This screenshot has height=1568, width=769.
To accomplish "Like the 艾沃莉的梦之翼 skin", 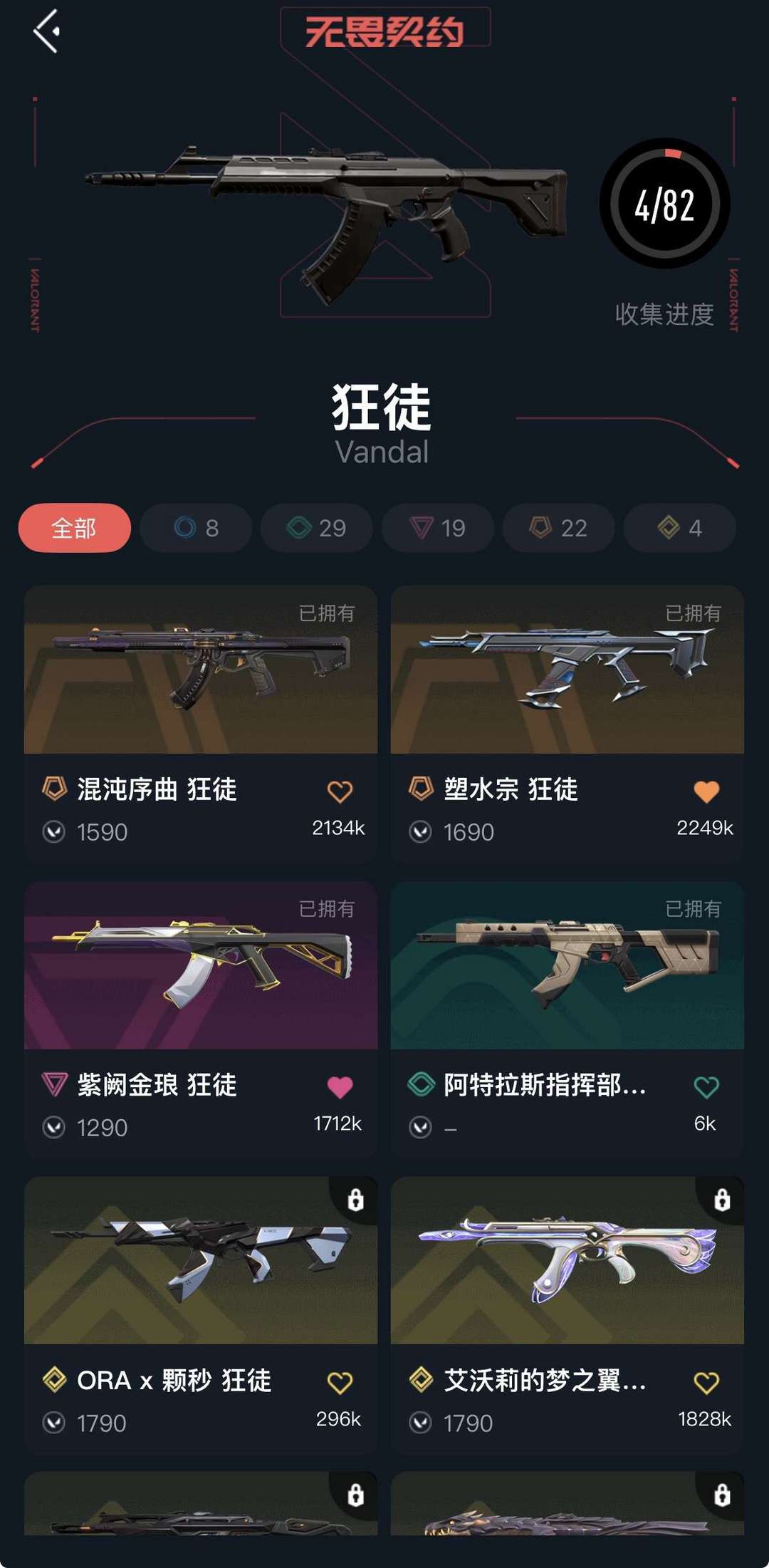I will [706, 1383].
